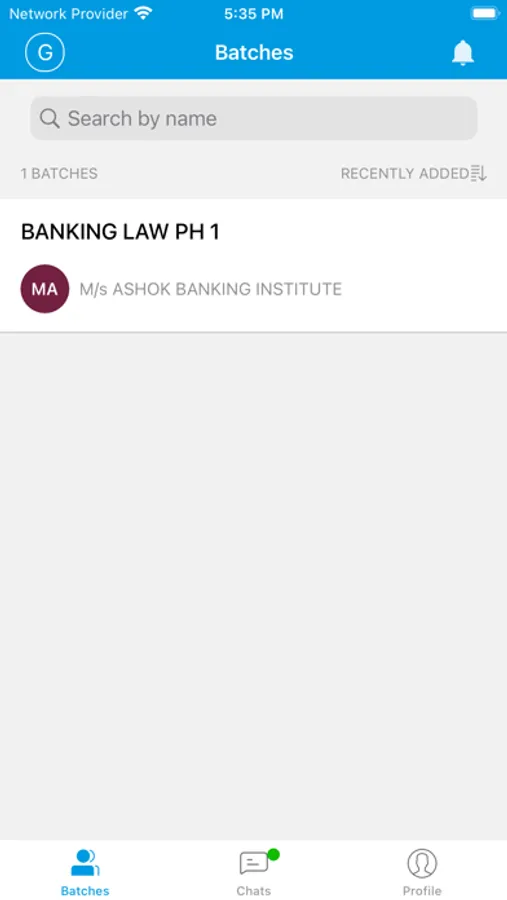Open the notifications bell

tap(462, 53)
